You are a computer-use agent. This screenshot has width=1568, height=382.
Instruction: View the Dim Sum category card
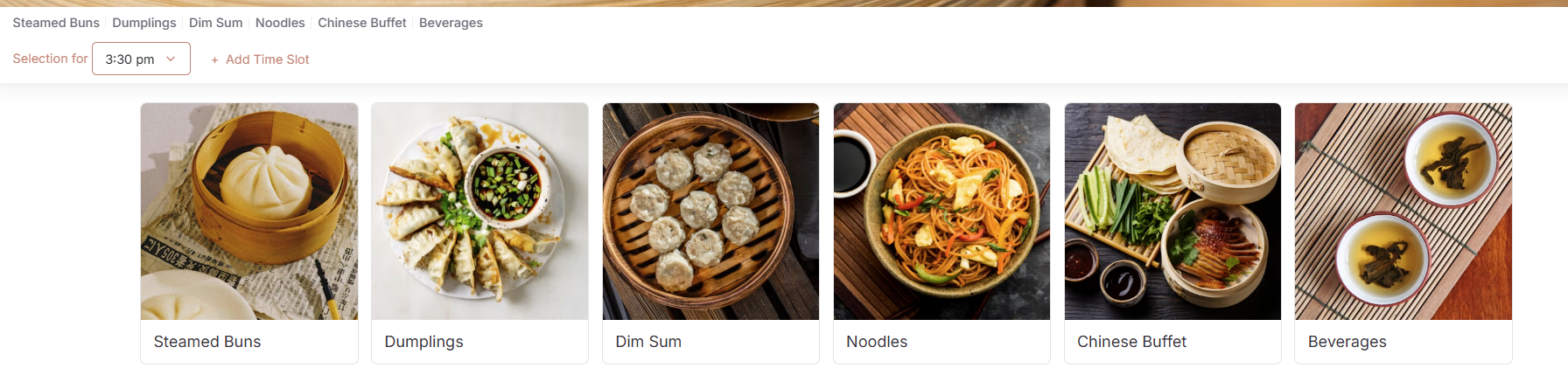coord(710,233)
